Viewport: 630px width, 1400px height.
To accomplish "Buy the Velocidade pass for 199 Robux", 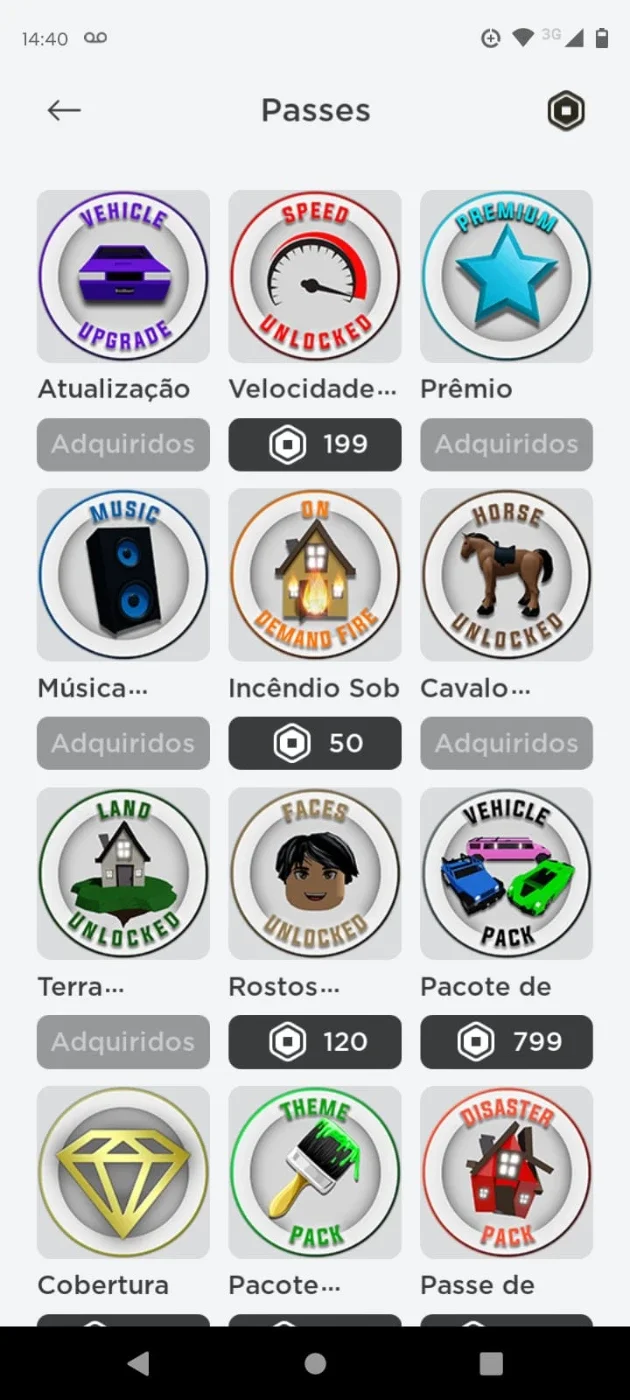I will pyautogui.click(x=315, y=444).
